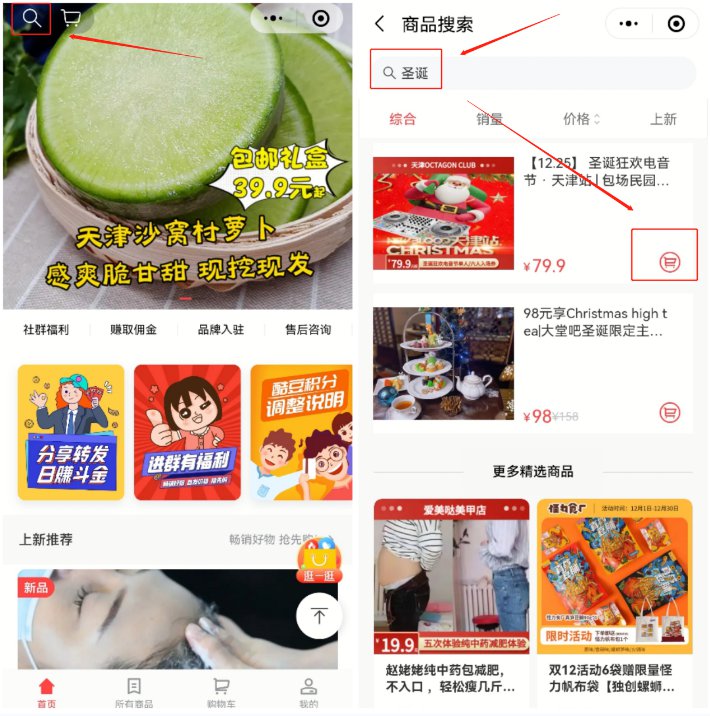Image resolution: width=710 pixels, height=716 pixels.
Task: Add the ¥79.9 圣诞狂欢电音节 item to cart
Action: coord(669,262)
